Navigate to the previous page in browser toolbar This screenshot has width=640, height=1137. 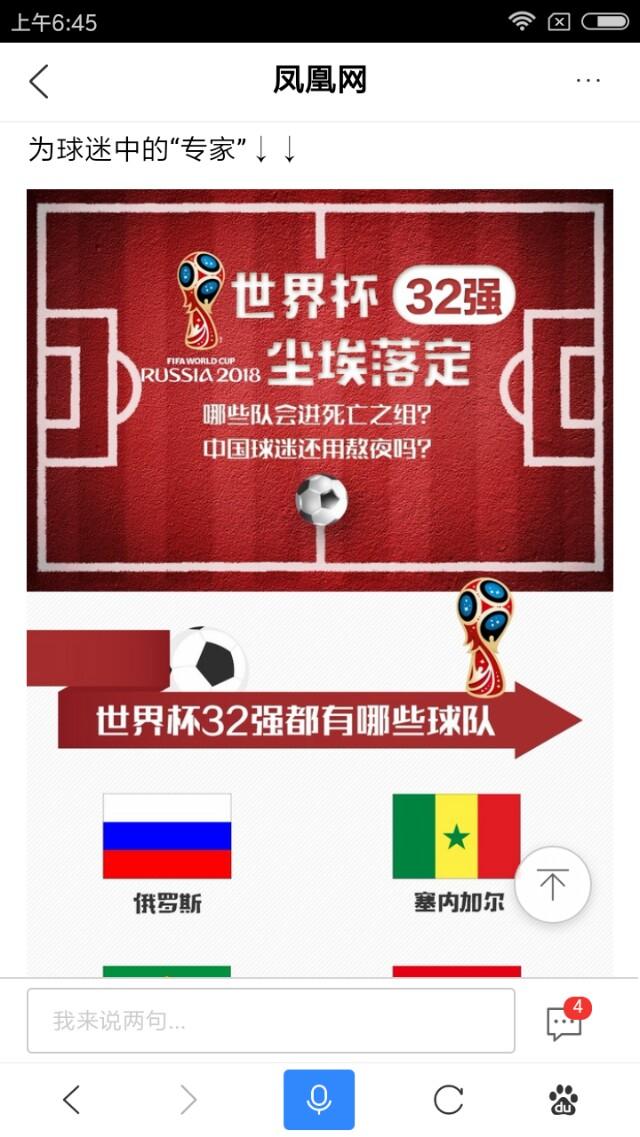click(x=71, y=1100)
